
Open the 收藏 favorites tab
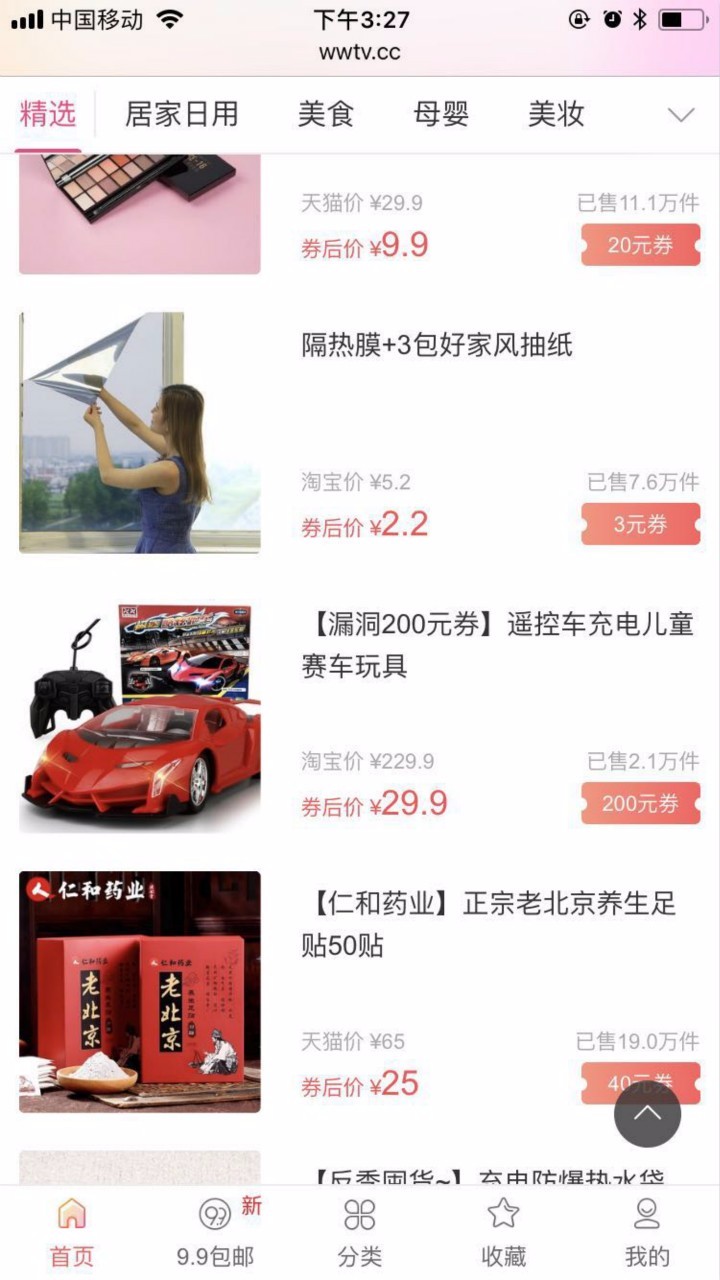click(503, 1232)
